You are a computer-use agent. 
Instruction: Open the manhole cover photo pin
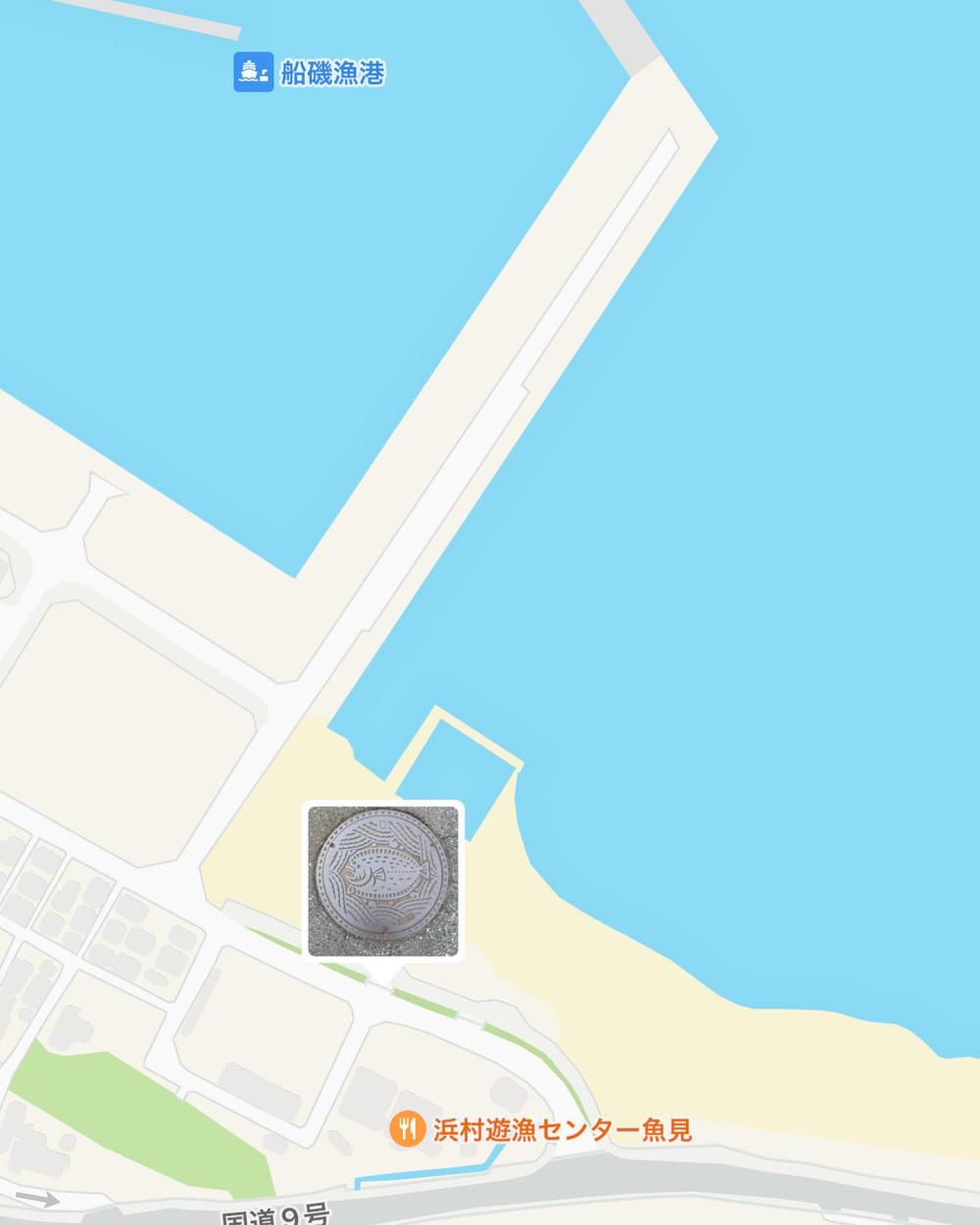tap(383, 880)
